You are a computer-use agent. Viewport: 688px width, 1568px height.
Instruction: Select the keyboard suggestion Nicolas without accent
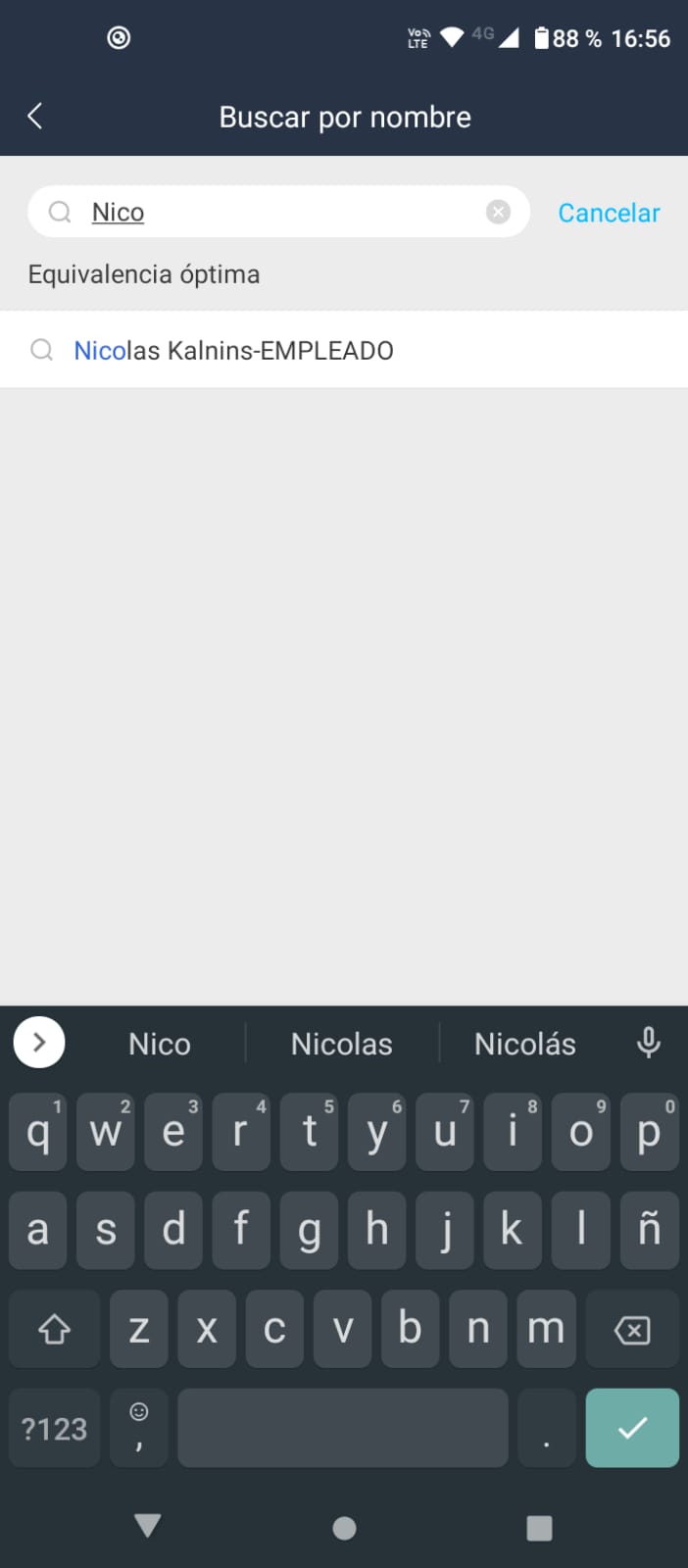(341, 1044)
